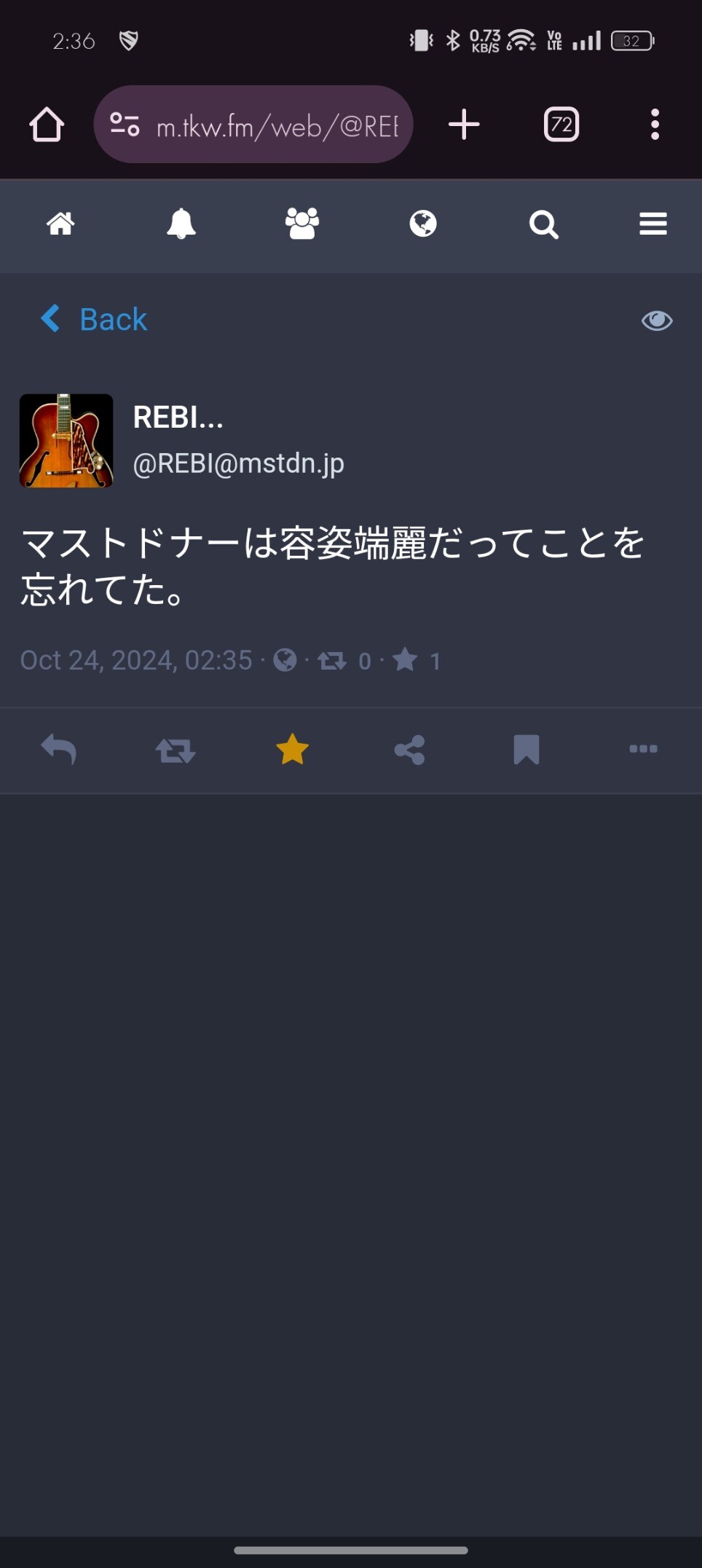Open the local timeline people icon
702x1568 pixels.
302,224
